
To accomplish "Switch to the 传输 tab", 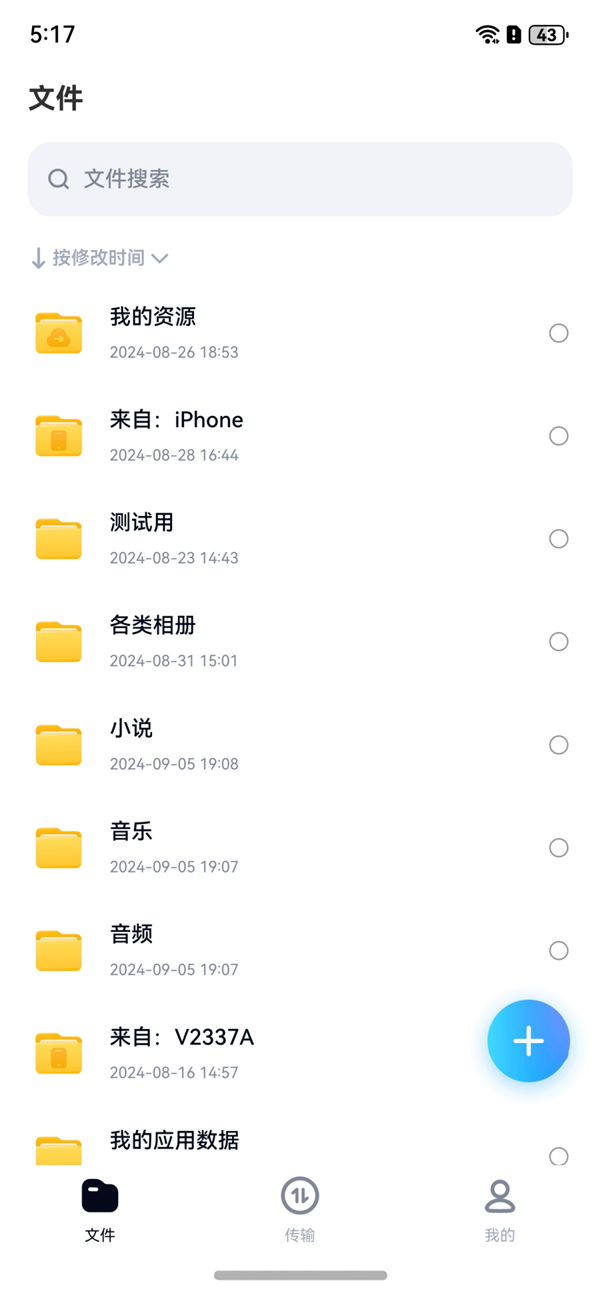I will 300,1208.
